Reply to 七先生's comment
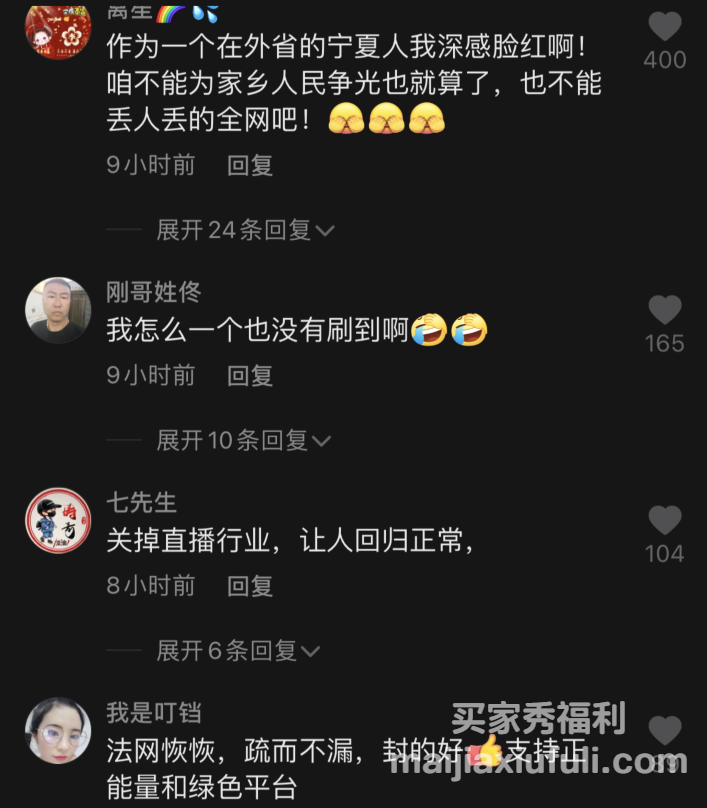 point(250,586)
